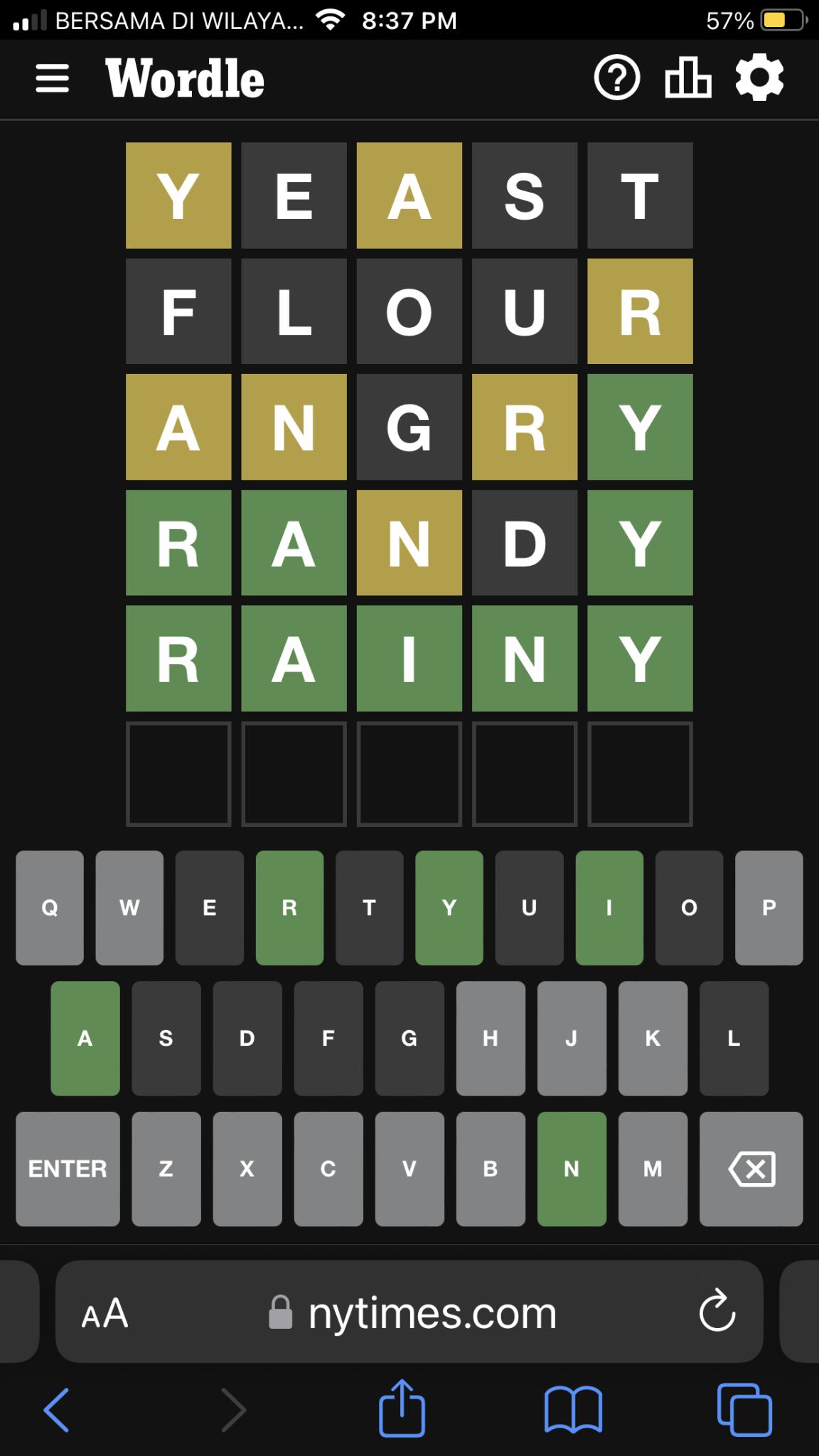Share this page via share sheet
Screen dimensions: 819x1456
tap(402, 1408)
